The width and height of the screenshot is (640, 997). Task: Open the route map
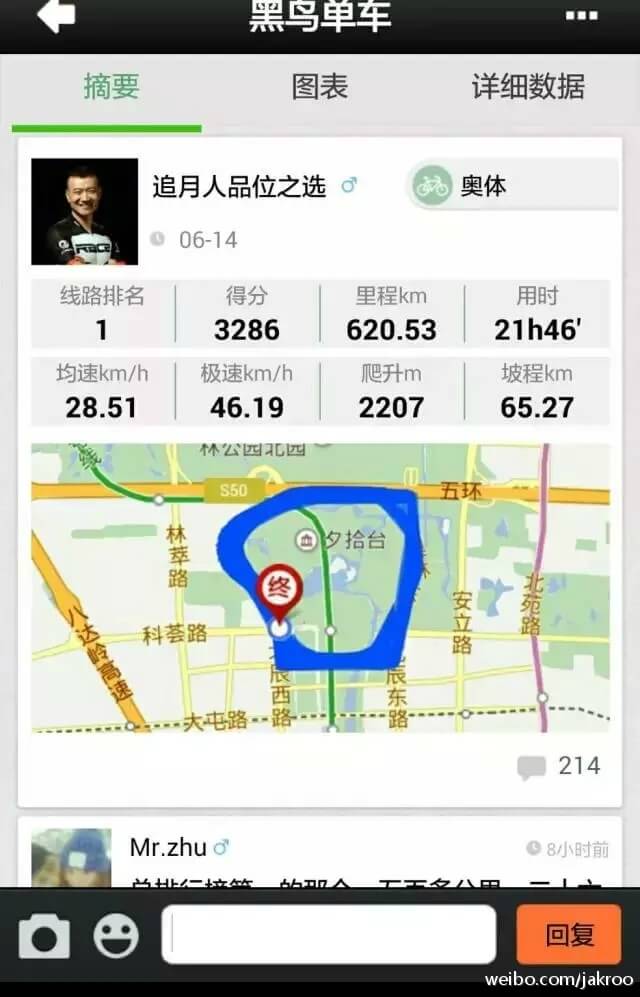pyautogui.click(x=320, y=588)
